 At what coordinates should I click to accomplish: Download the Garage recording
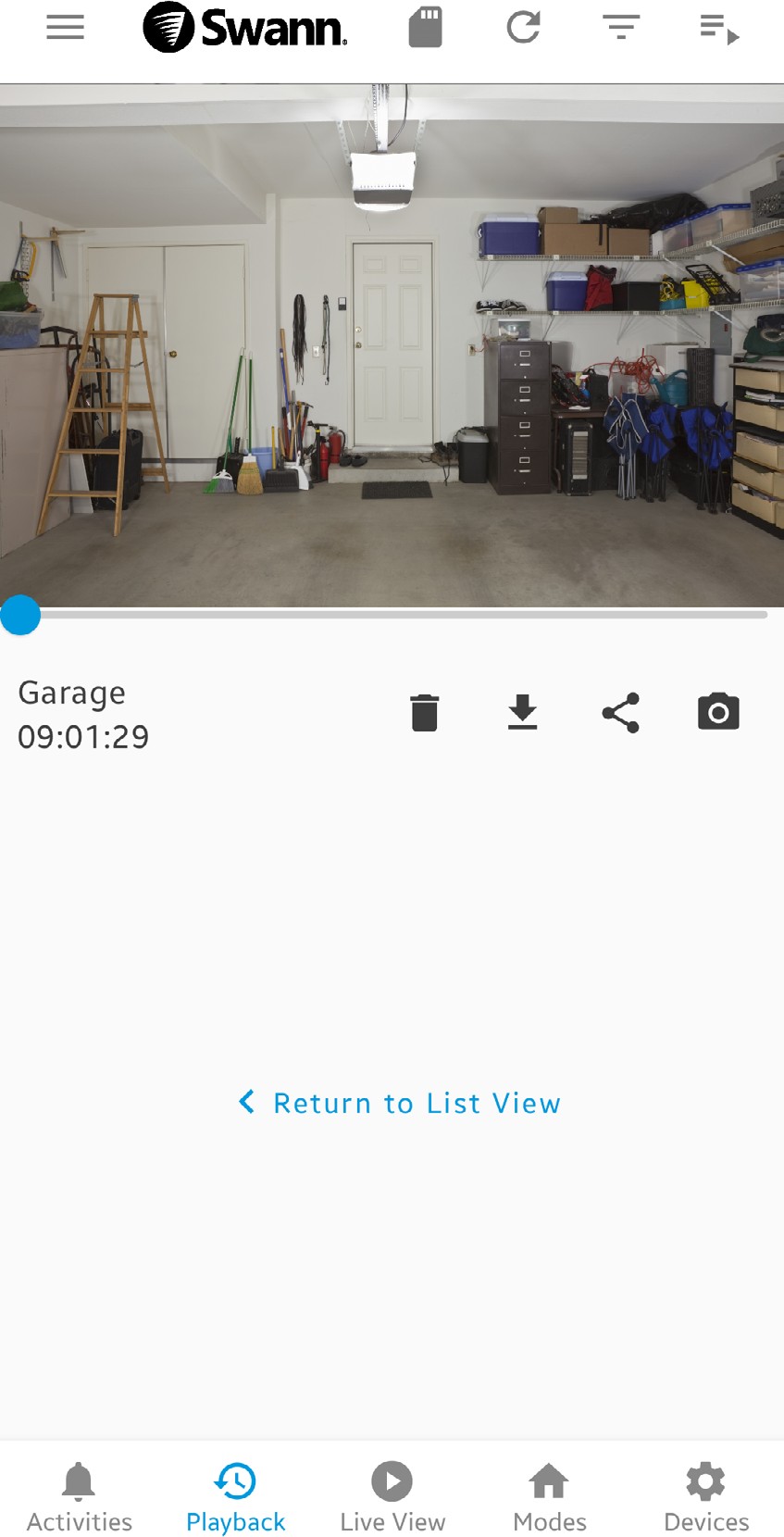point(523,713)
